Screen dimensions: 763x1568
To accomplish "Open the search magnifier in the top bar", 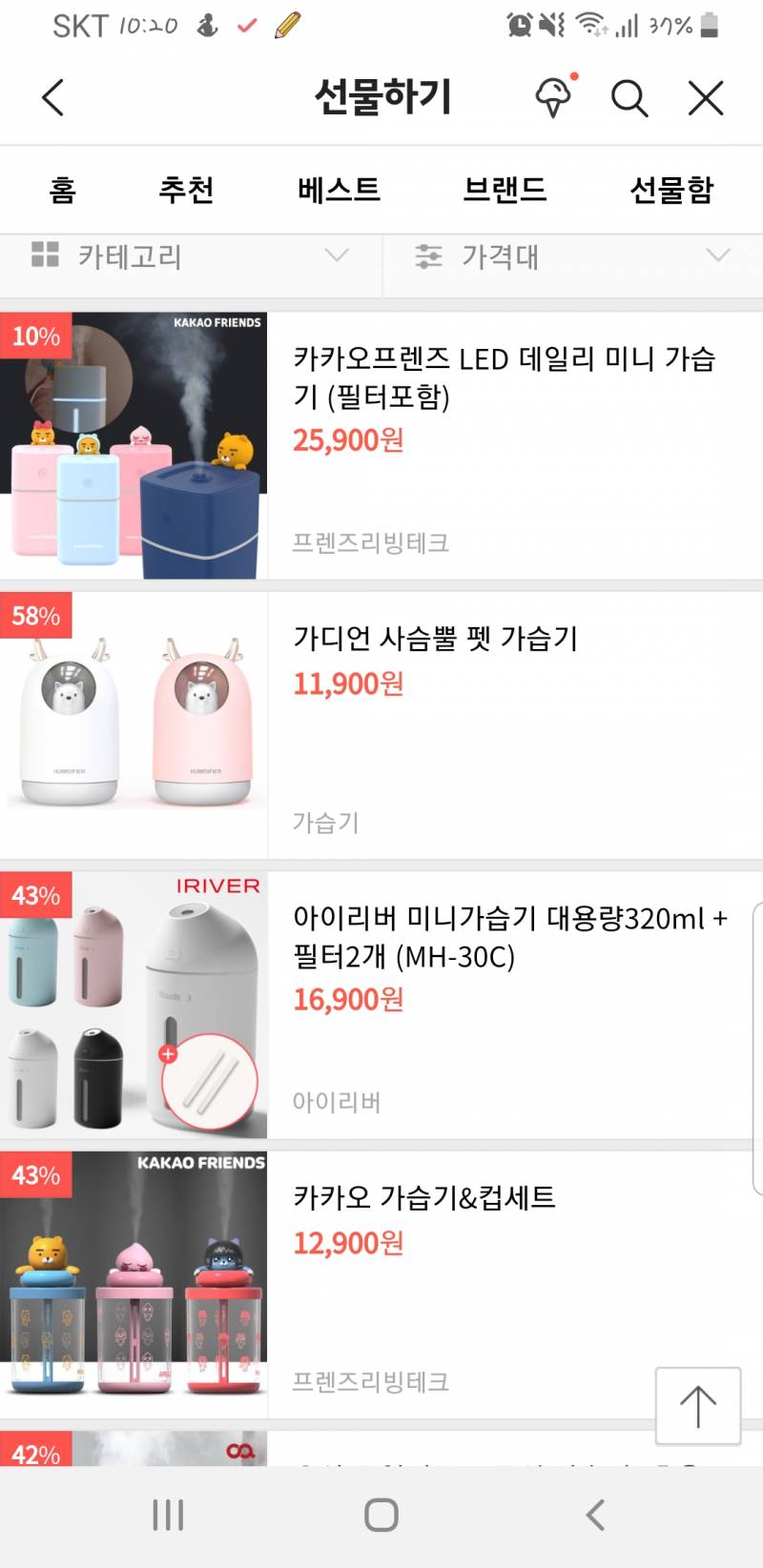I will (x=629, y=97).
